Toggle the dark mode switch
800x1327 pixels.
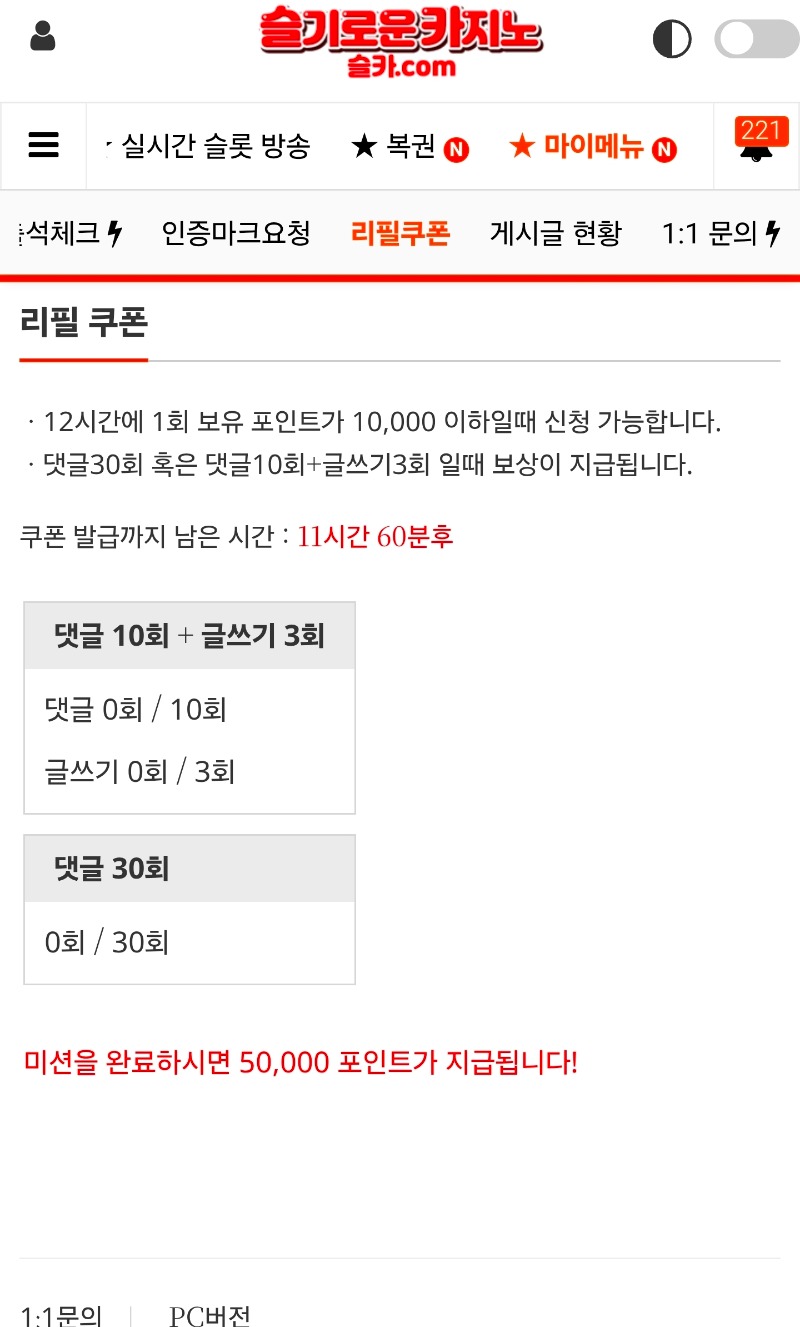755,40
